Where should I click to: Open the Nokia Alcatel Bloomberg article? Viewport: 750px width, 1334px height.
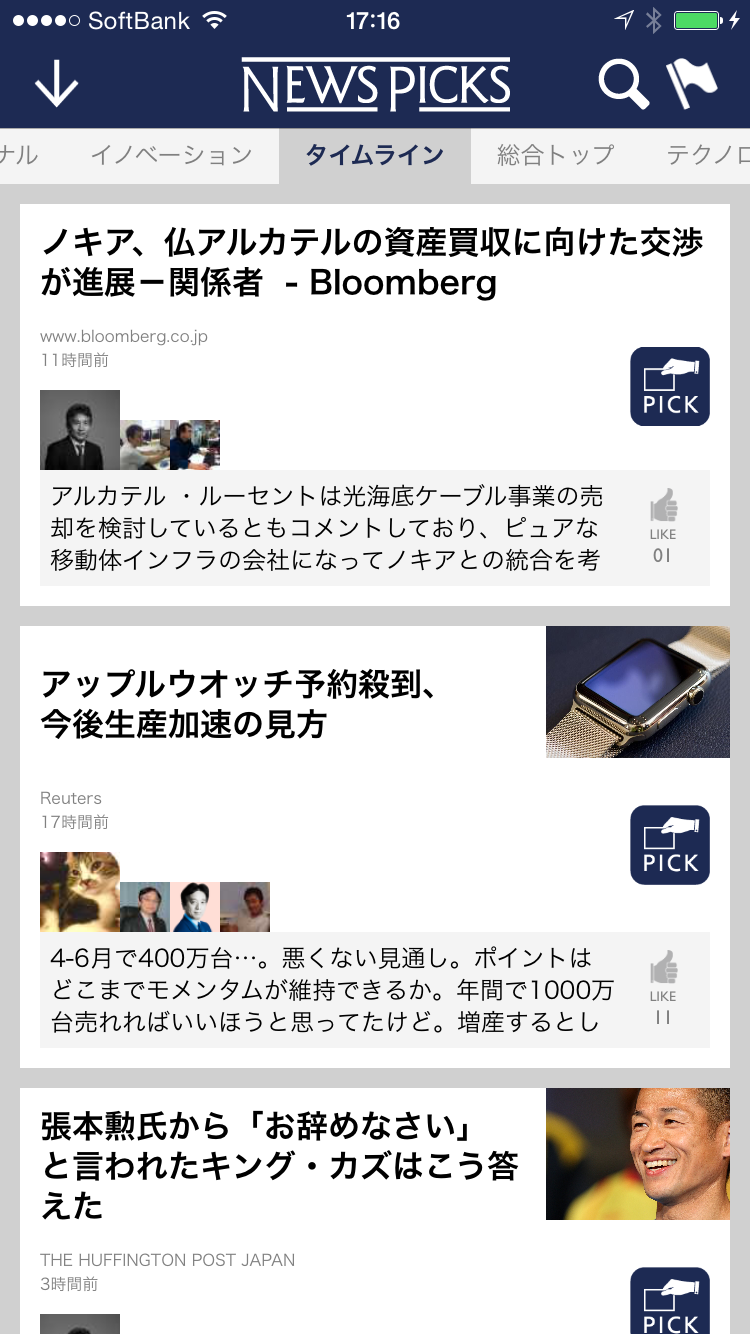pos(372,262)
